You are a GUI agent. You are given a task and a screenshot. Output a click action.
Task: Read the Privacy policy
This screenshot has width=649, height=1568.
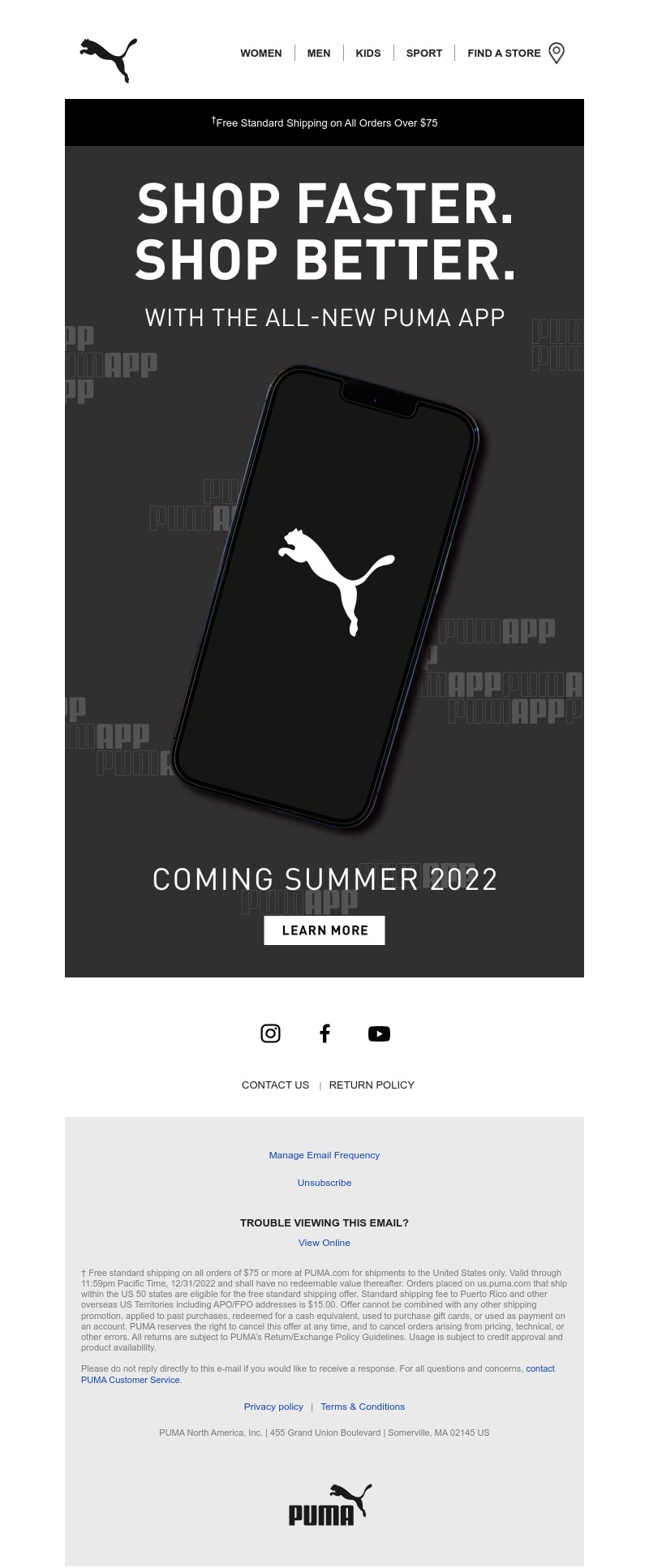[x=273, y=1407]
